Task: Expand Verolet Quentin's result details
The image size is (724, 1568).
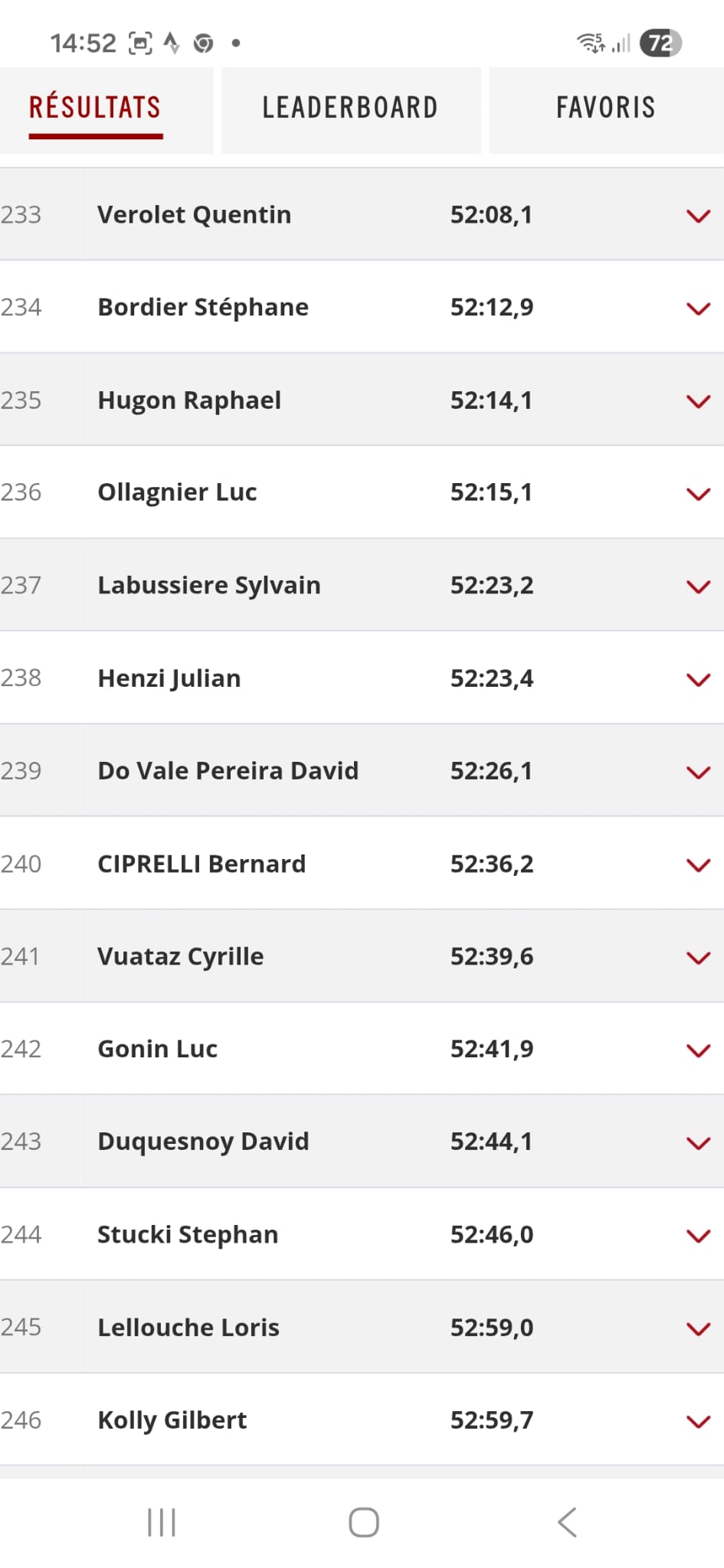Action: tap(698, 216)
